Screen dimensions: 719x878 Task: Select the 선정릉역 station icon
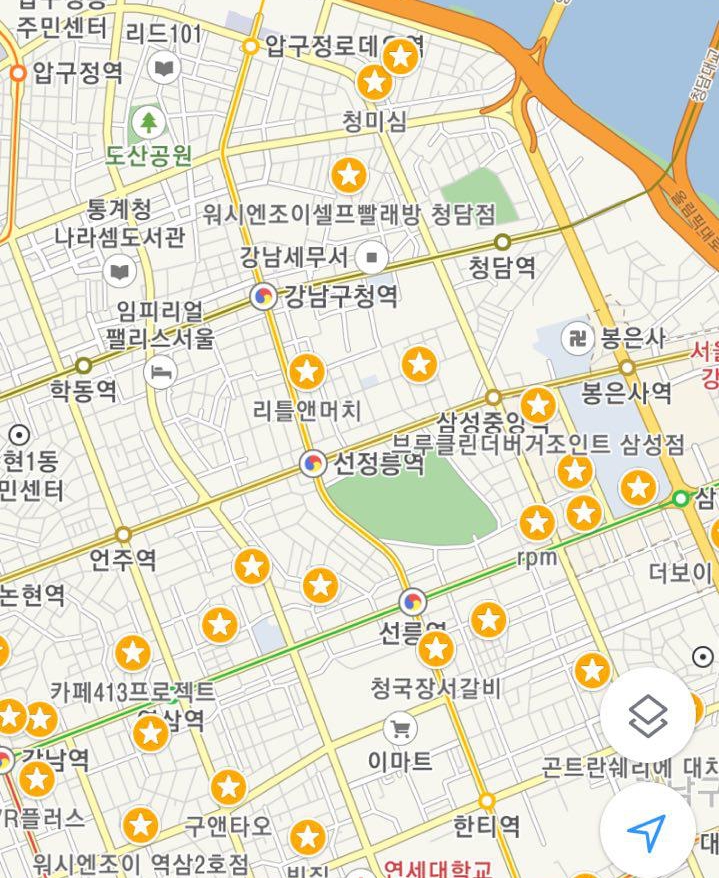coord(313,464)
